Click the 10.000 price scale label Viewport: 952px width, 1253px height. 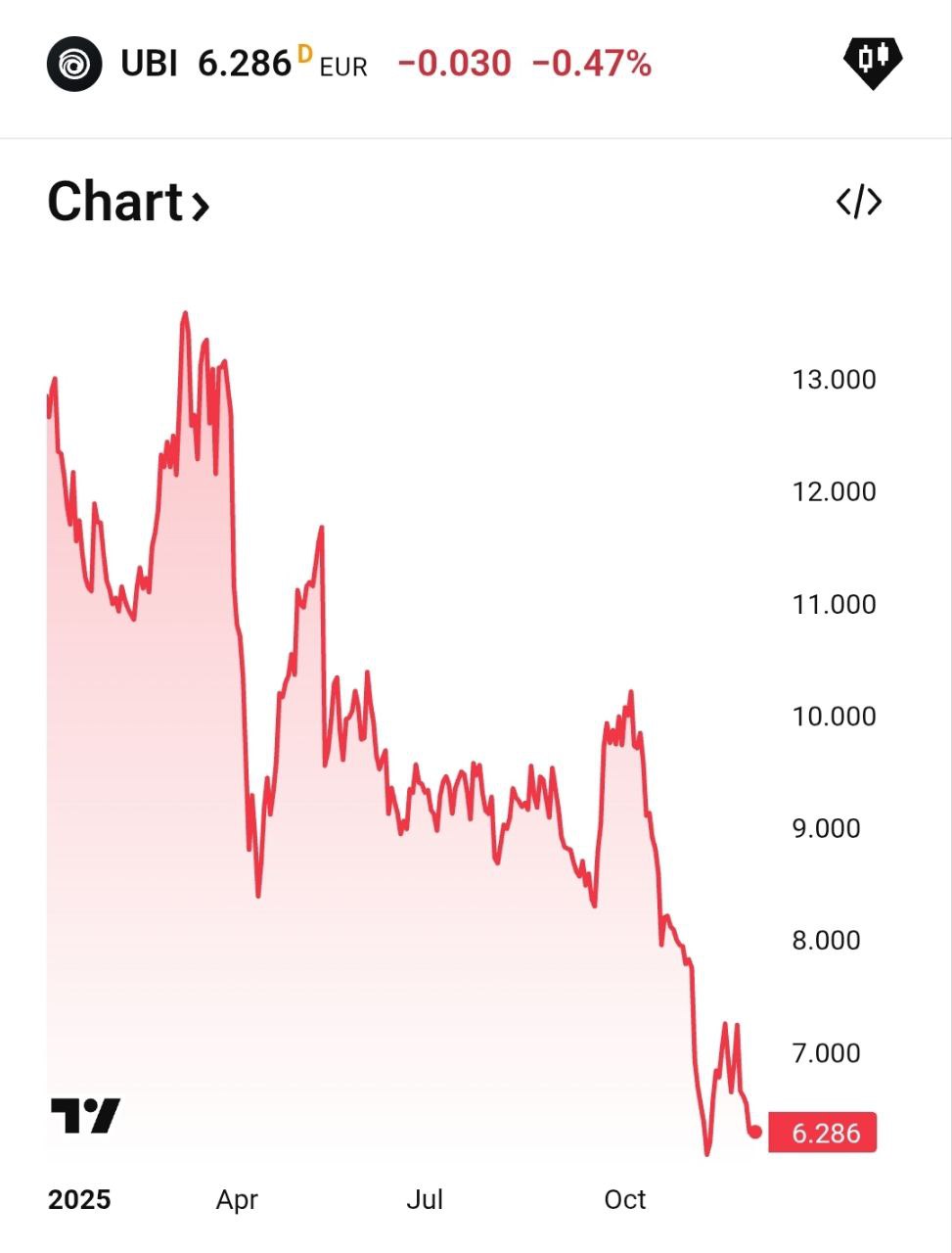click(833, 716)
